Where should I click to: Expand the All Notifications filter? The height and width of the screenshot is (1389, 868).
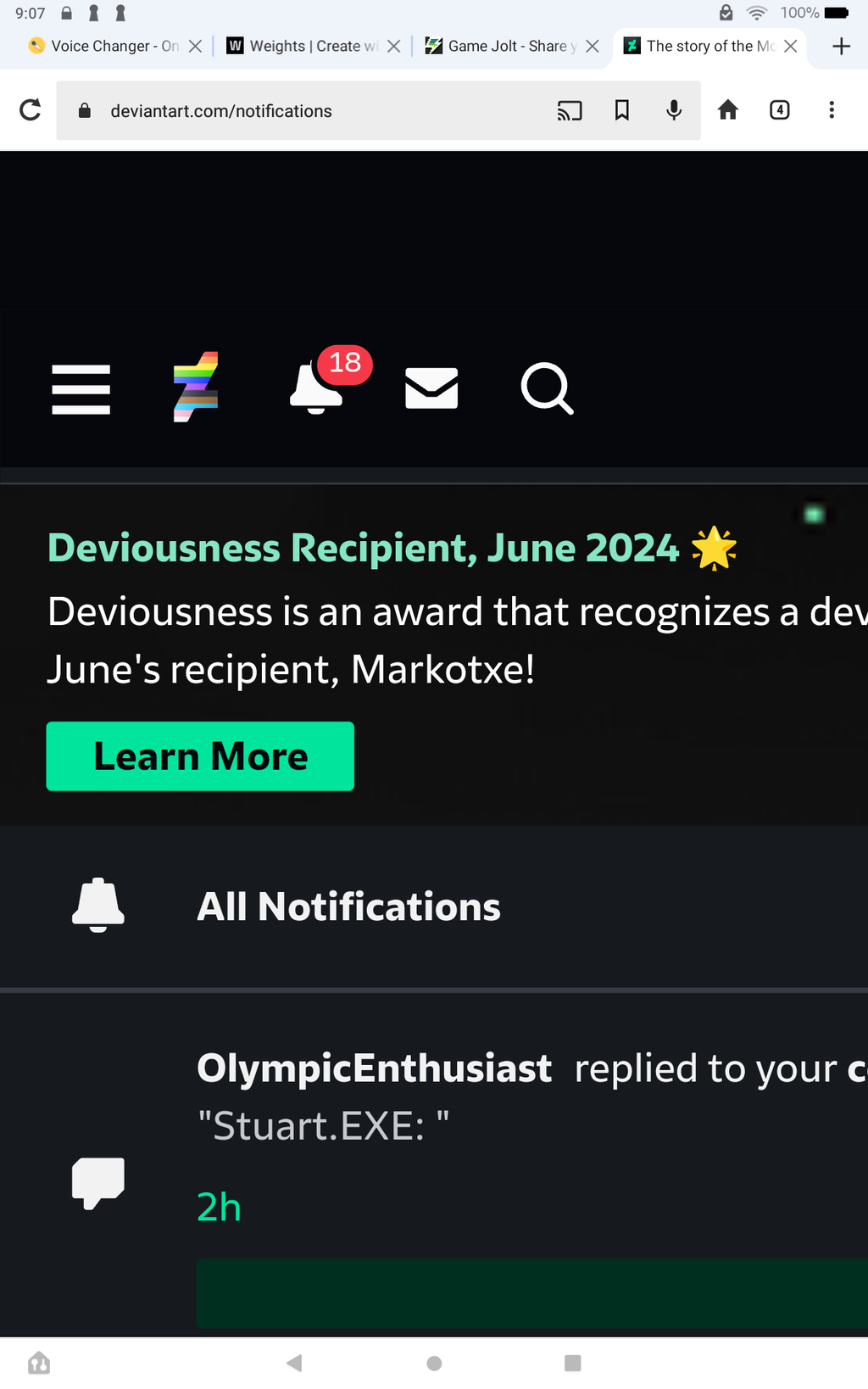348,906
